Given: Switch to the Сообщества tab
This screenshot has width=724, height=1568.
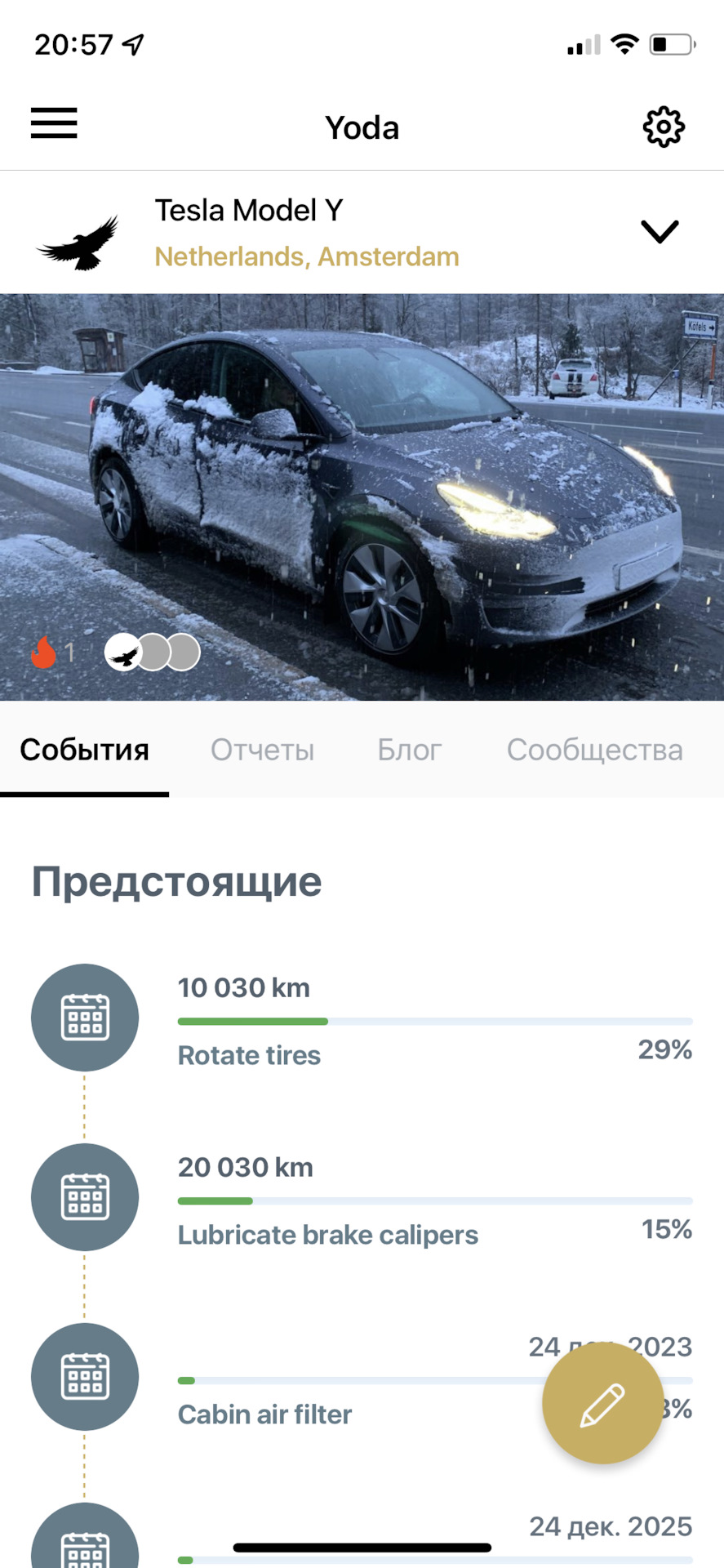Looking at the screenshot, I should click(594, 750).
